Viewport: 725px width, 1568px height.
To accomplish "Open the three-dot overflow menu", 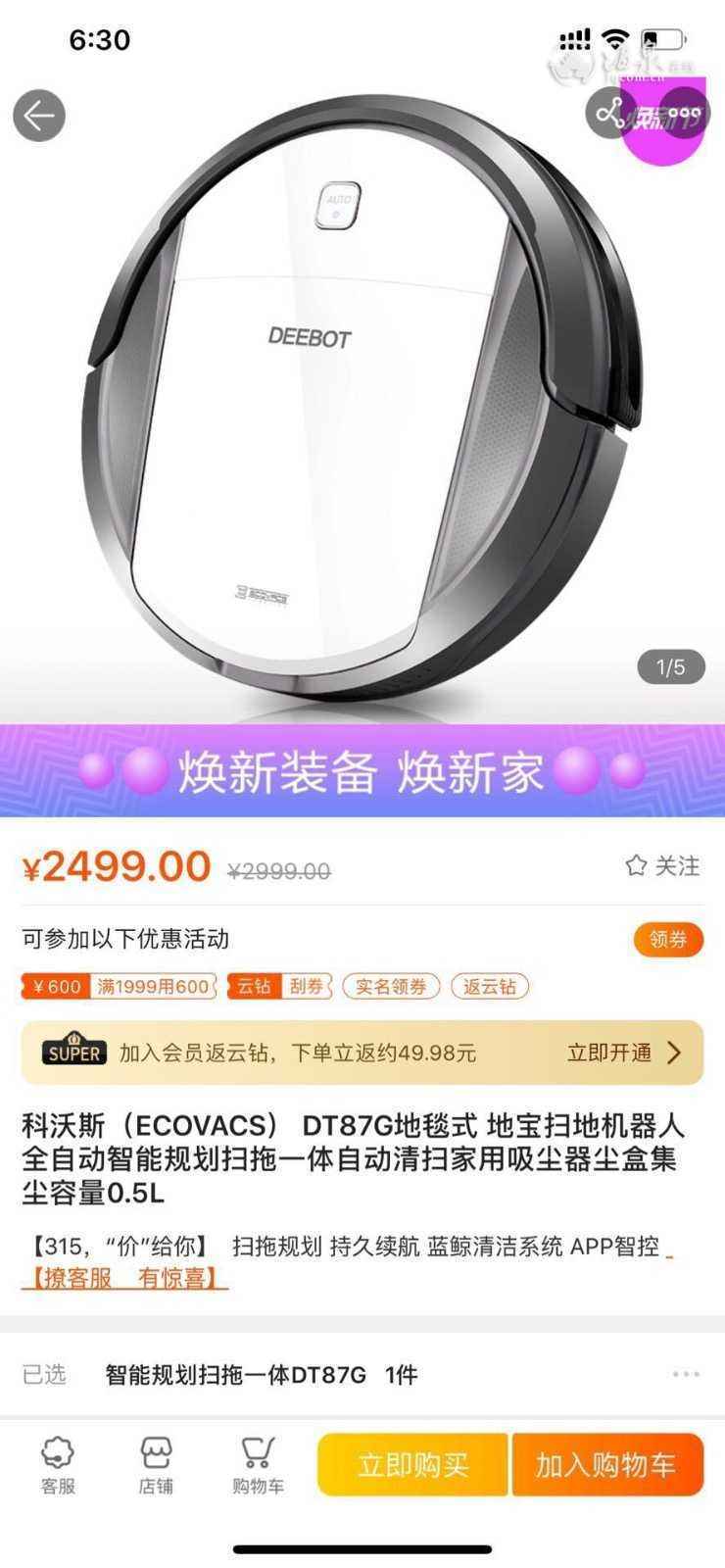I will 683,114.
